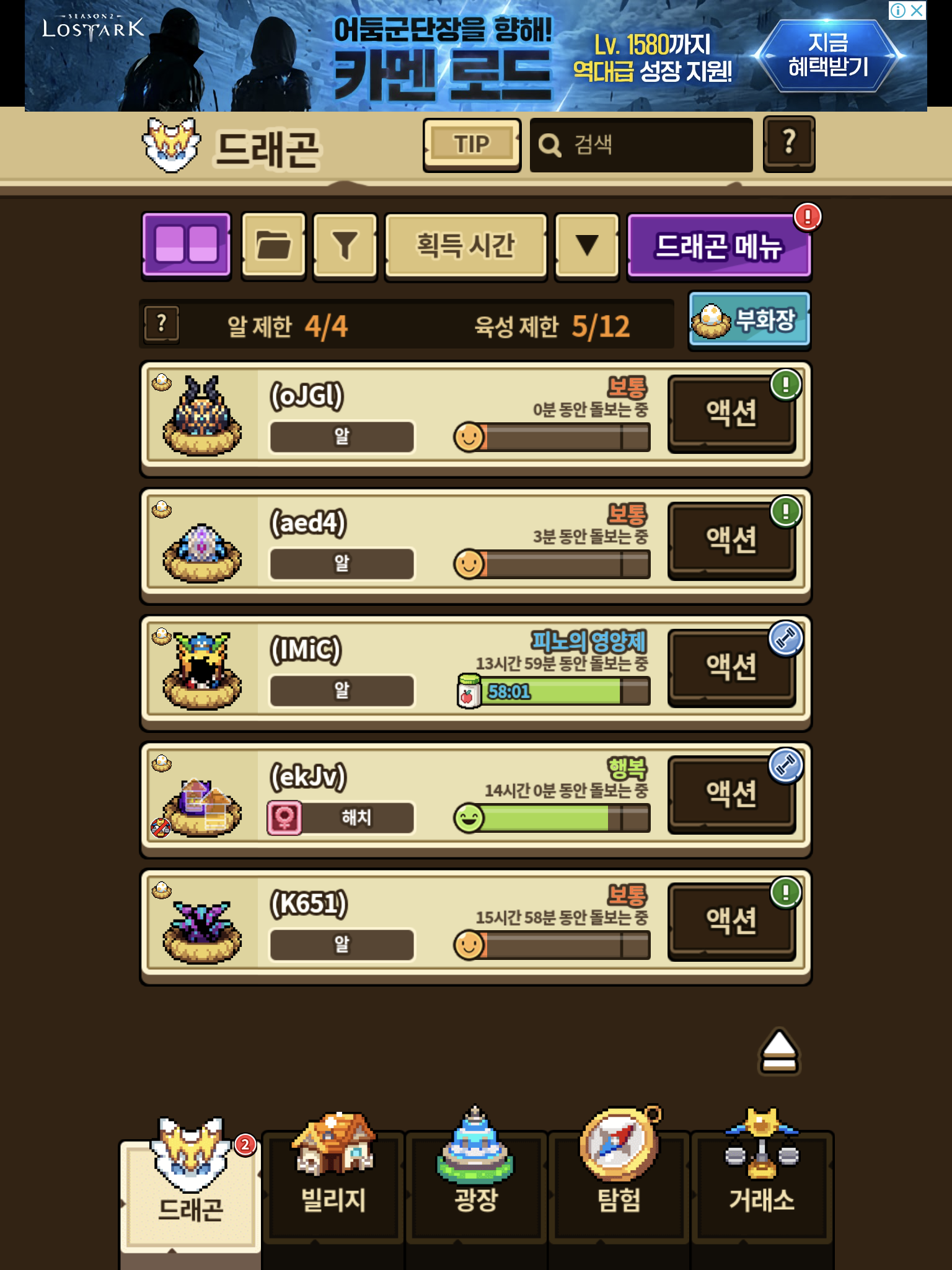This screenshot has width=952, height=1270.
Task: Open 드래곤 메뉴
Action: pos(719,246)
